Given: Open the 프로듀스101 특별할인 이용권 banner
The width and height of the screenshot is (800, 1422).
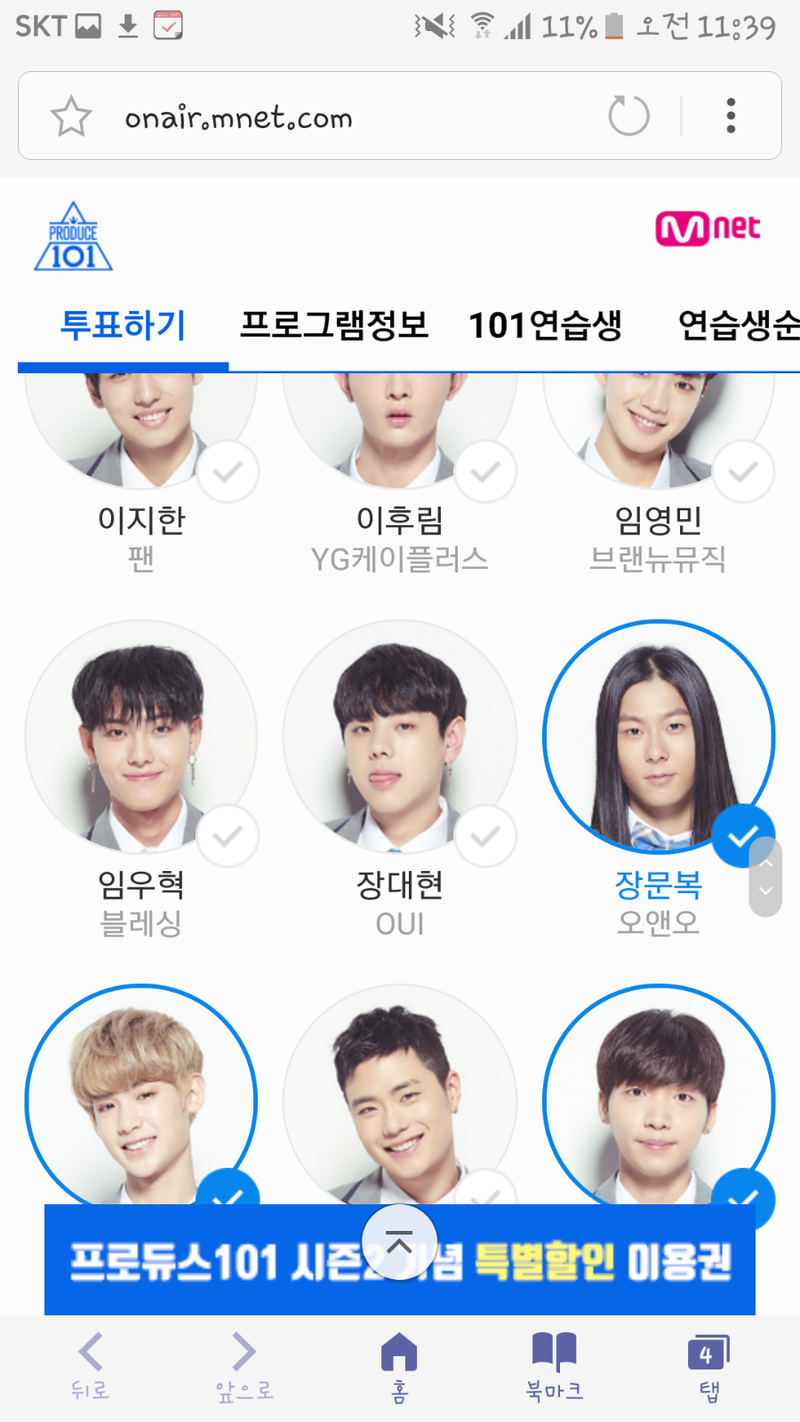Looking at the screenshot, I should [x=400, y=1260].
